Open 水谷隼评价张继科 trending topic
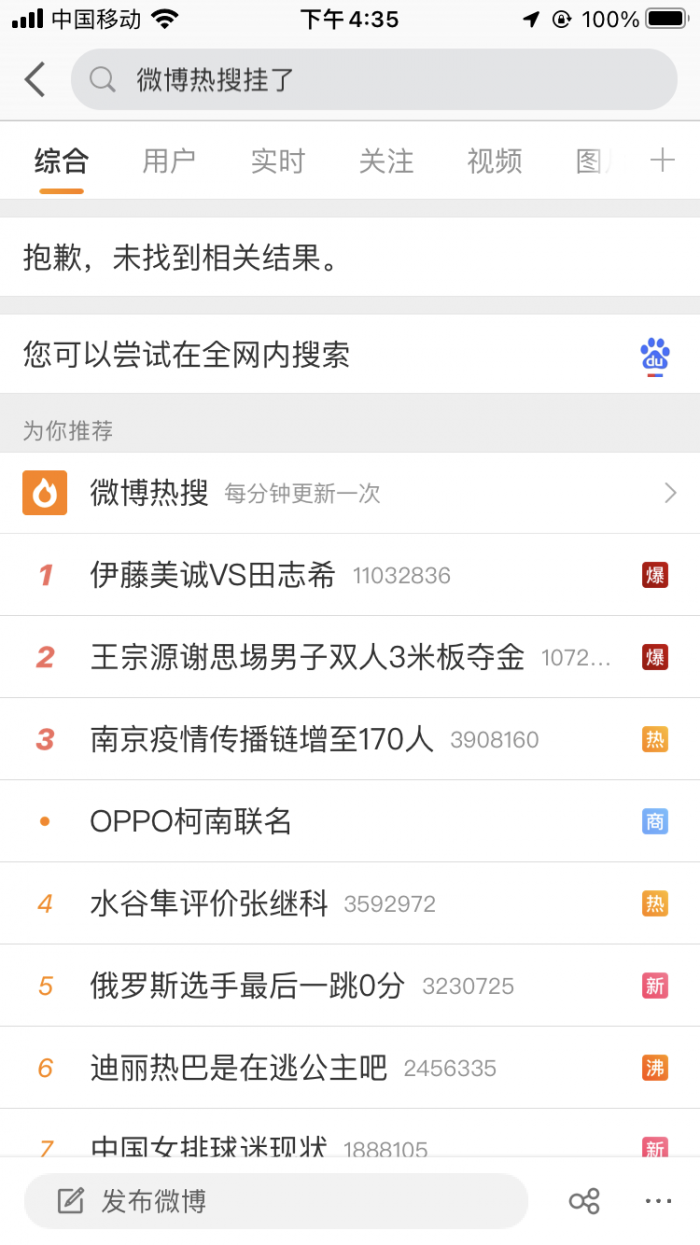 pyautogui.click(x=209, y=904)
